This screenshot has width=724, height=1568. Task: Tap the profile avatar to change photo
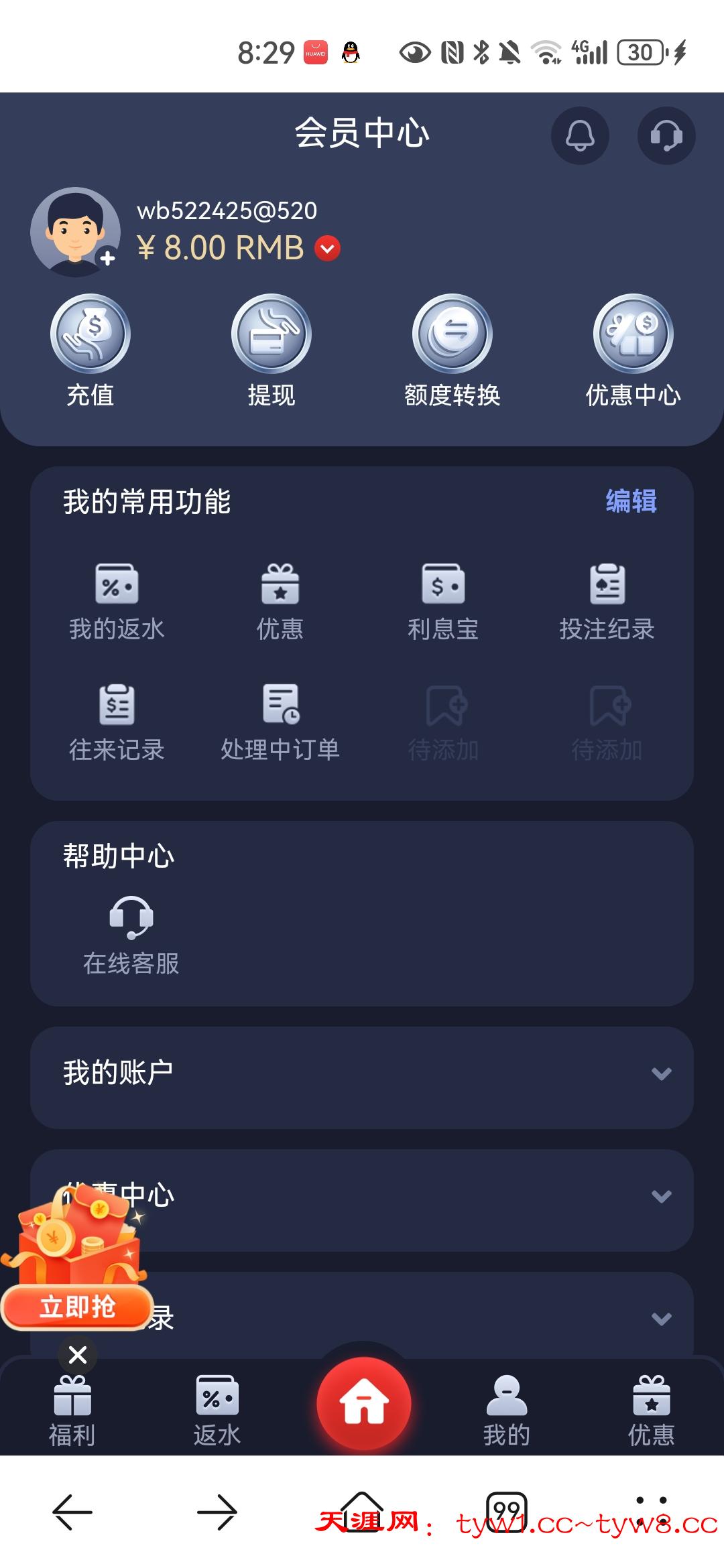coord(75,232)
